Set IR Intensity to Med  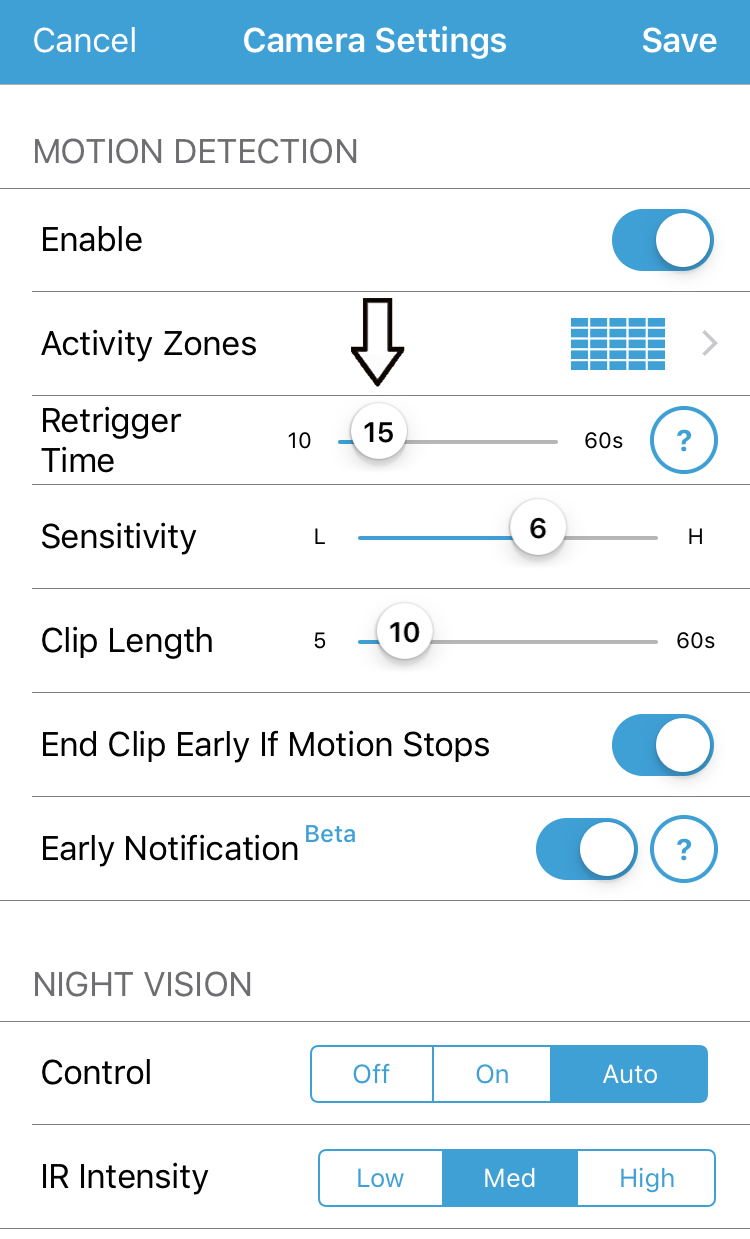(x=510, y=1177)
